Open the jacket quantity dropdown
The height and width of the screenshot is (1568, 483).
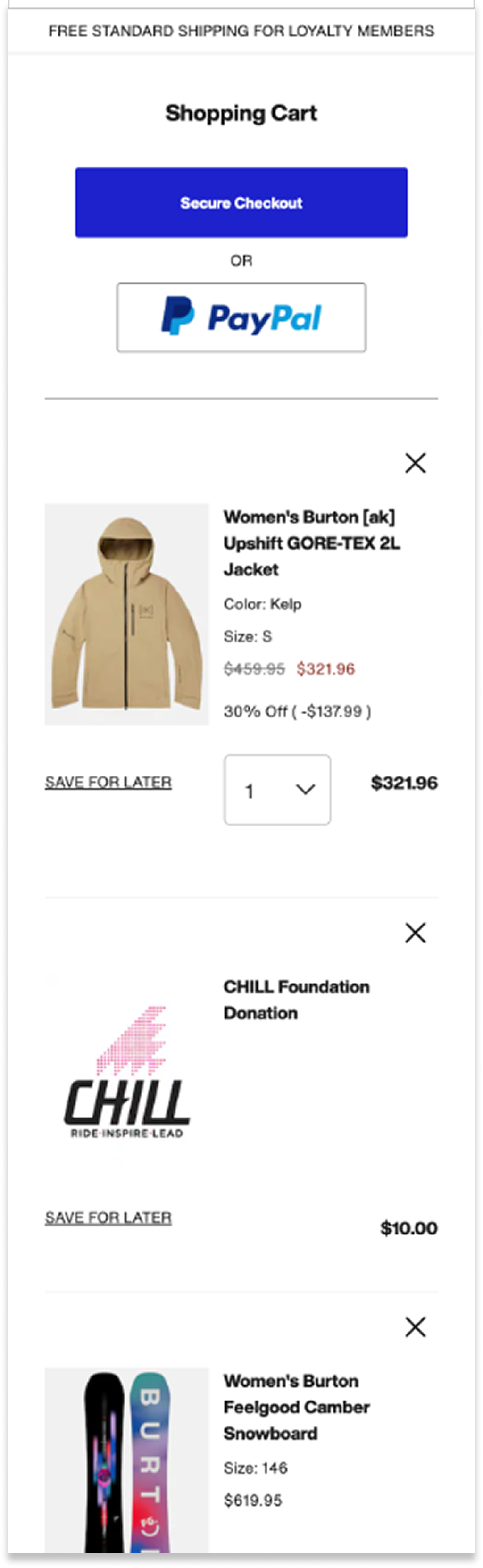[277, 790]
